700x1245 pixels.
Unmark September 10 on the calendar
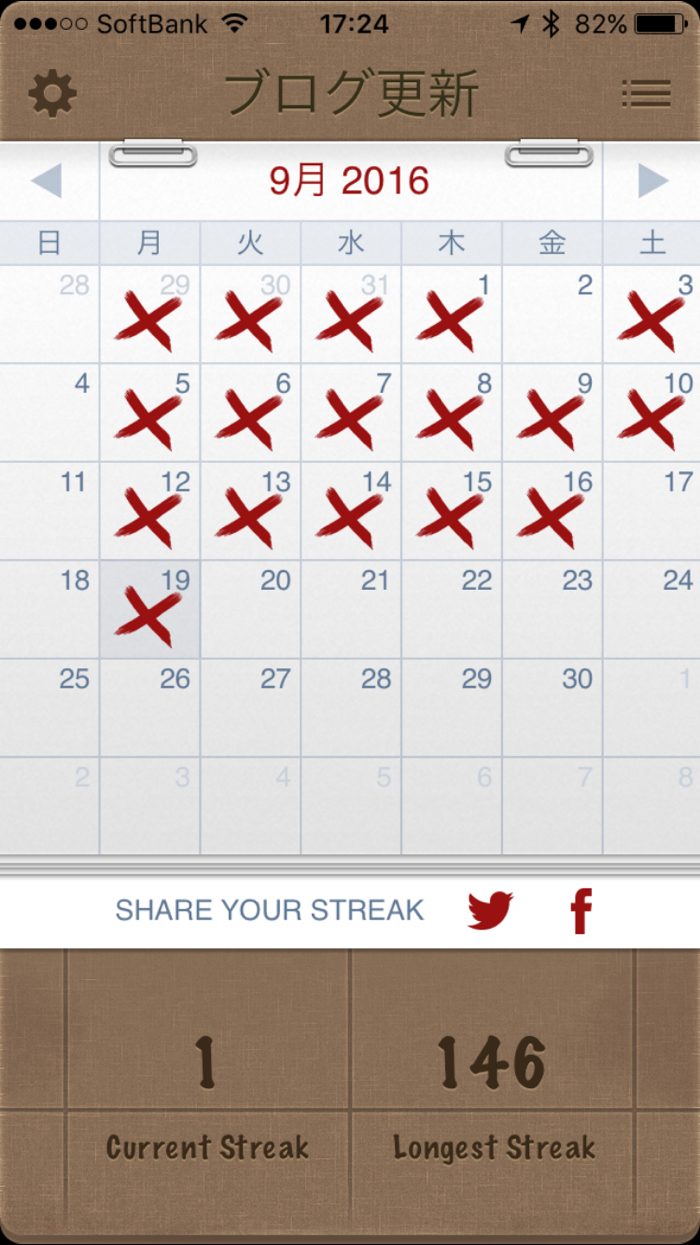pos(652,413)
